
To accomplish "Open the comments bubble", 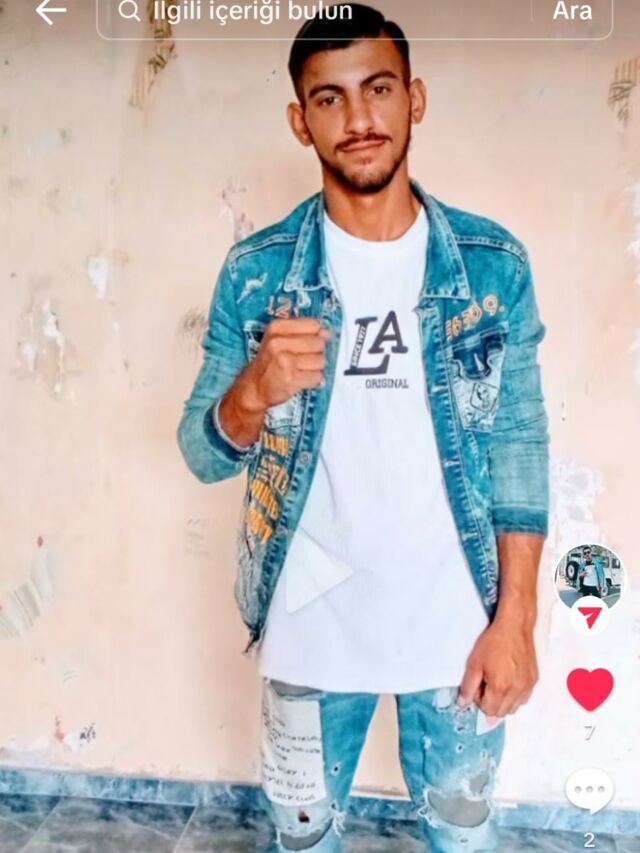I will point(589,792).
